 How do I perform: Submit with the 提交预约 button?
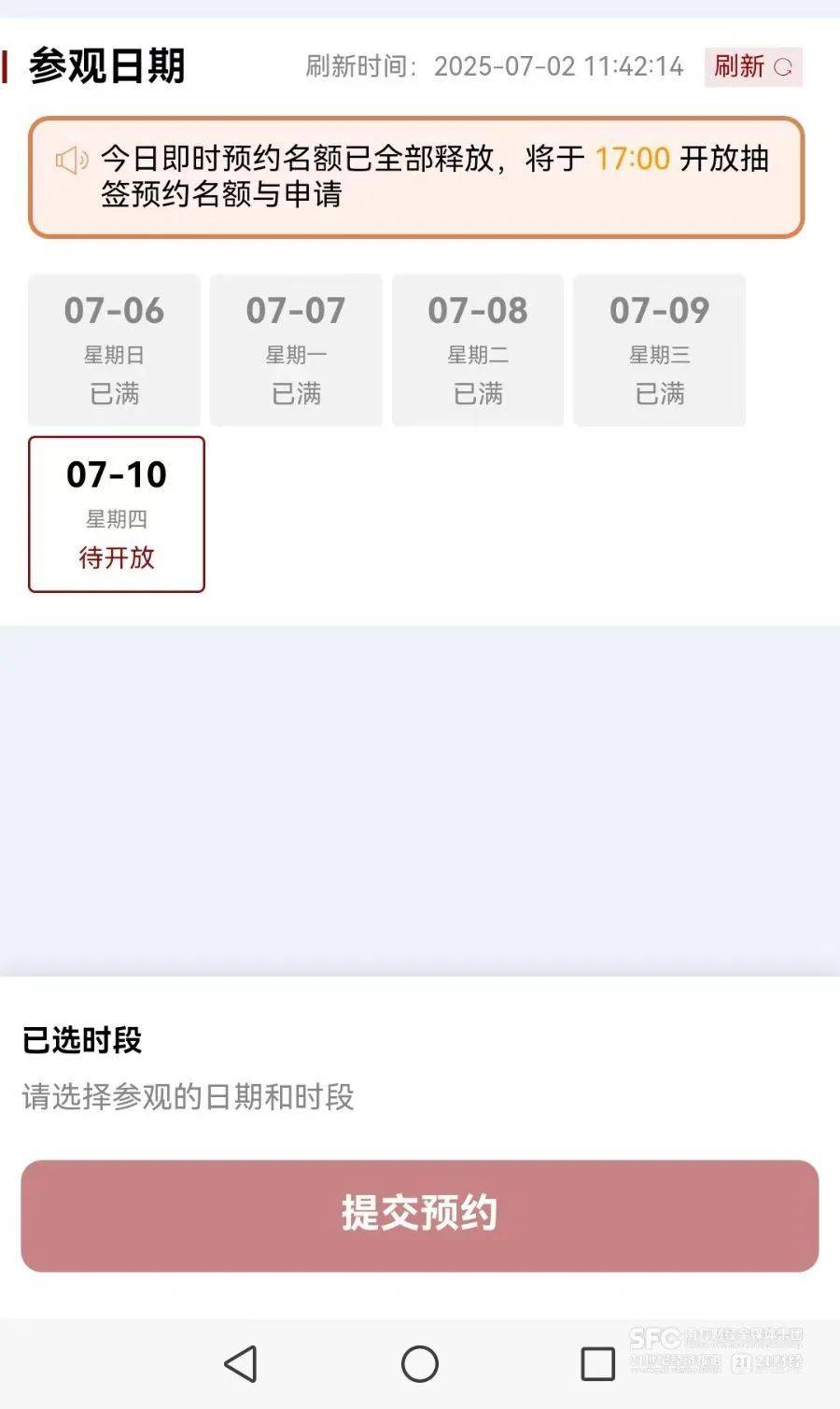(x=419, y=1215)
